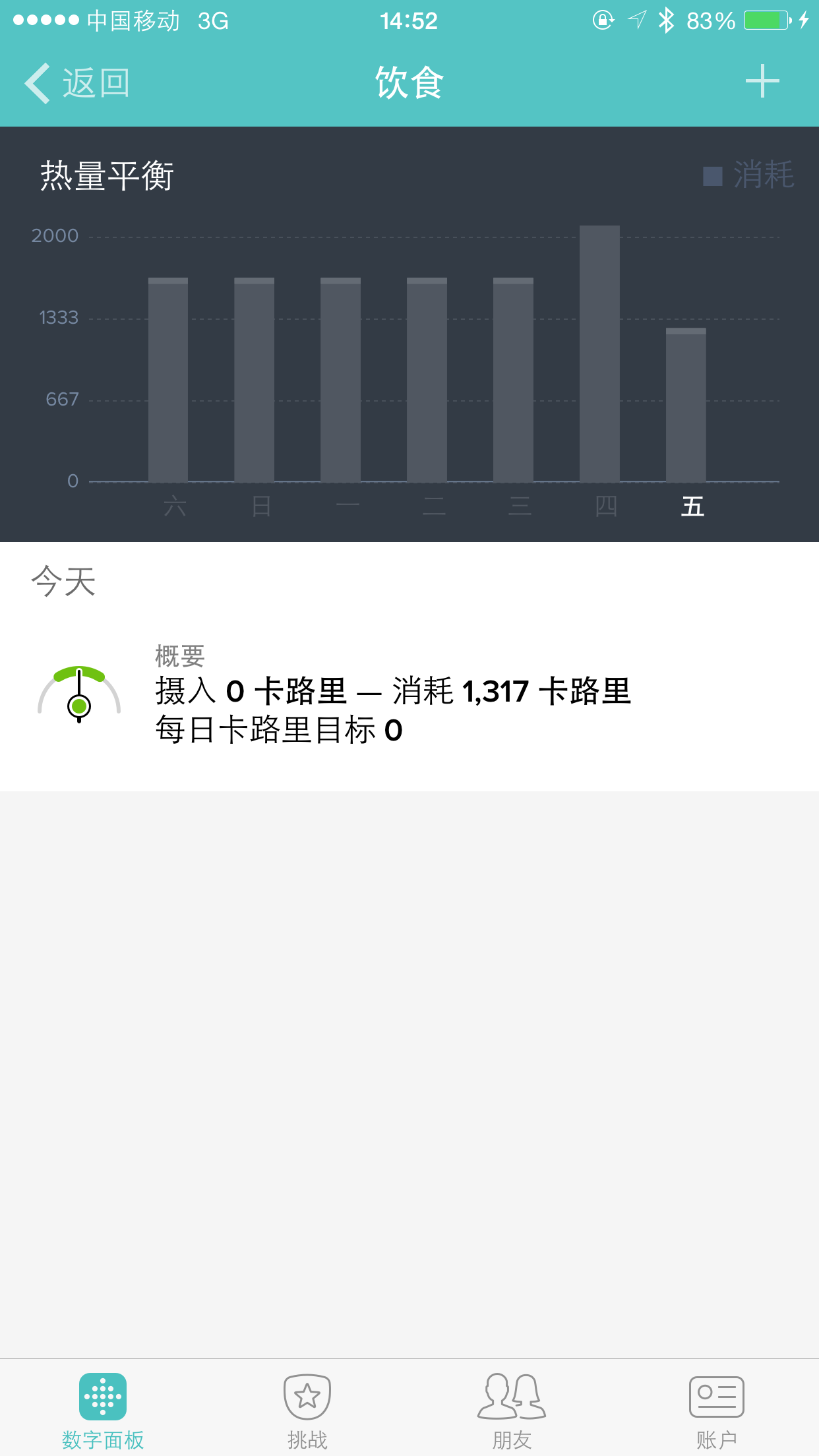Open the 账户 tab
The width and height of the screenshot is (819, 1456).
716,1410
